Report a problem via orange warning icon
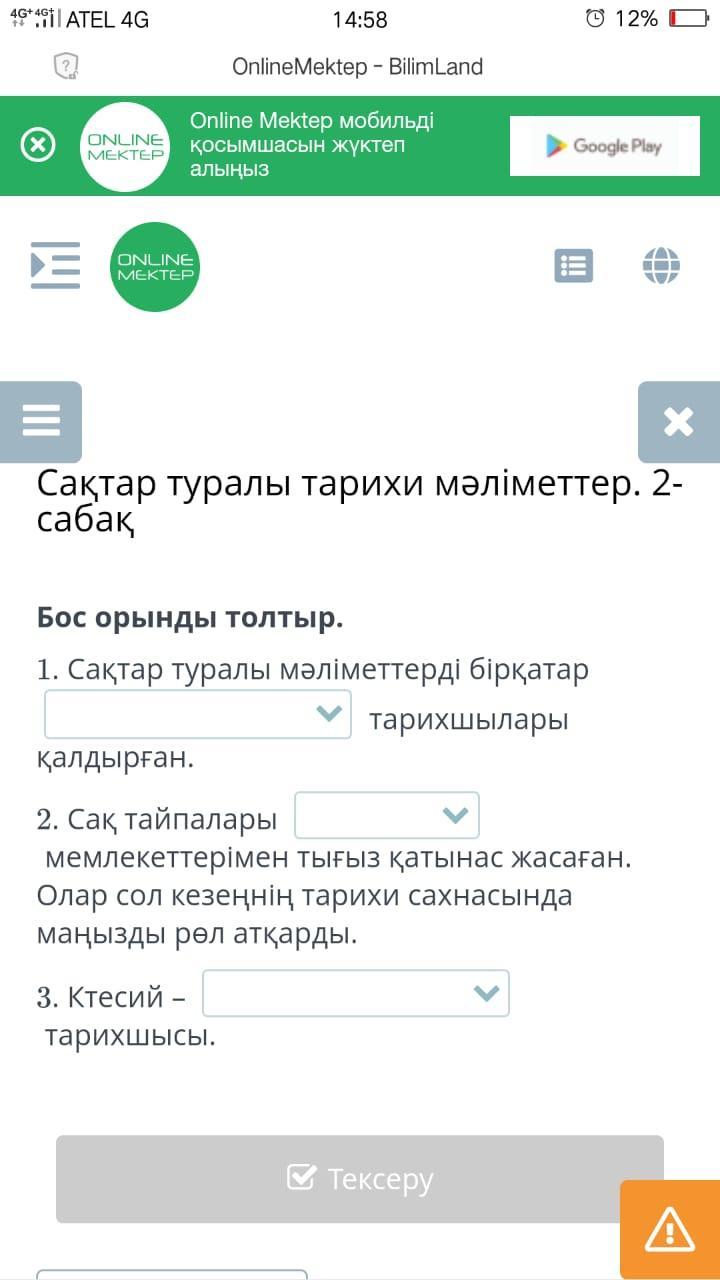This screenshot has width=720, height=1280. click(x=669, y=1229)
